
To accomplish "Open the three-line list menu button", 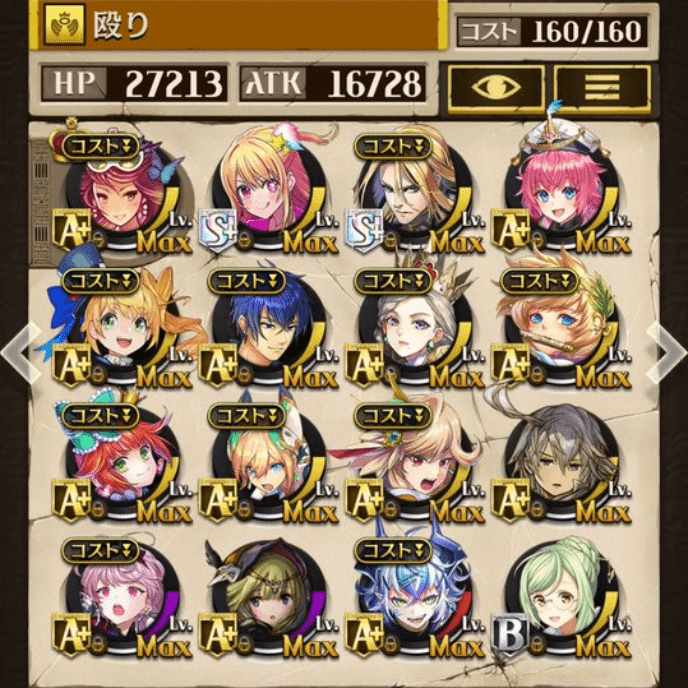I will 602,87.
